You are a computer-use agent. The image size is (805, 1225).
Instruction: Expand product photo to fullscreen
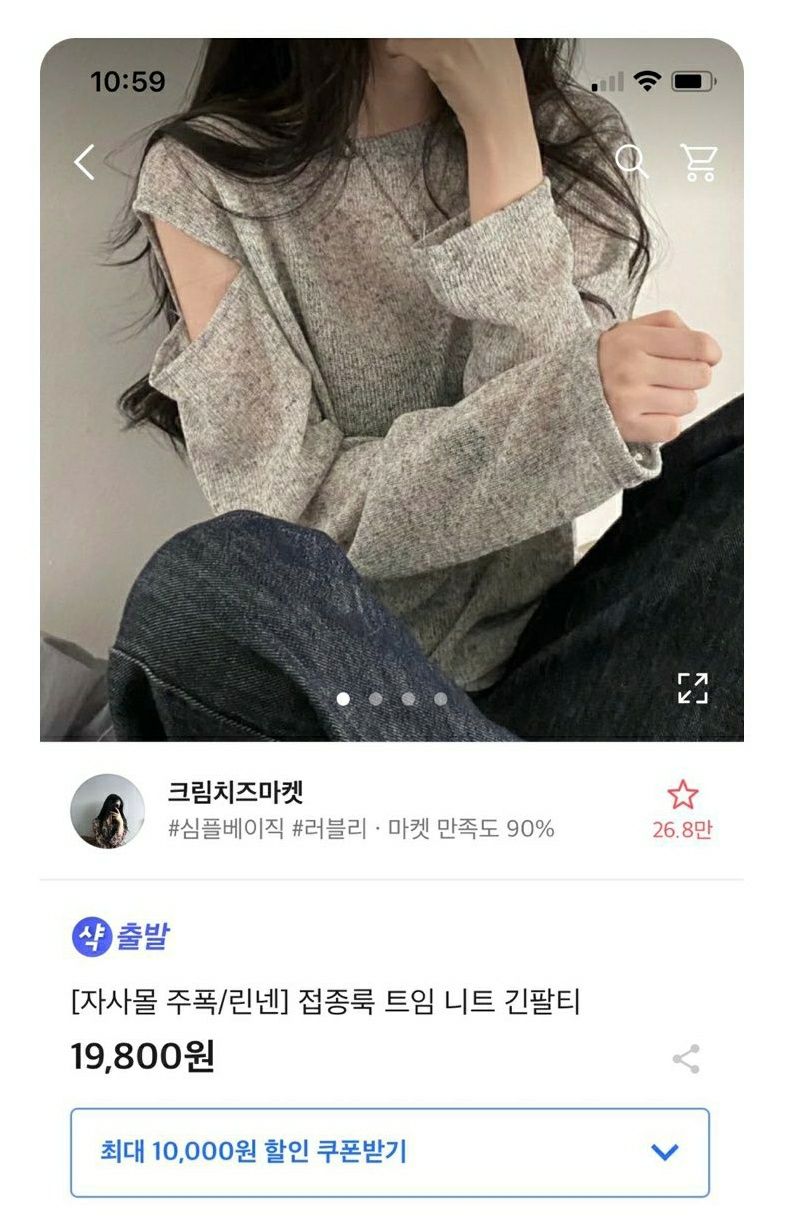[692, 688]
